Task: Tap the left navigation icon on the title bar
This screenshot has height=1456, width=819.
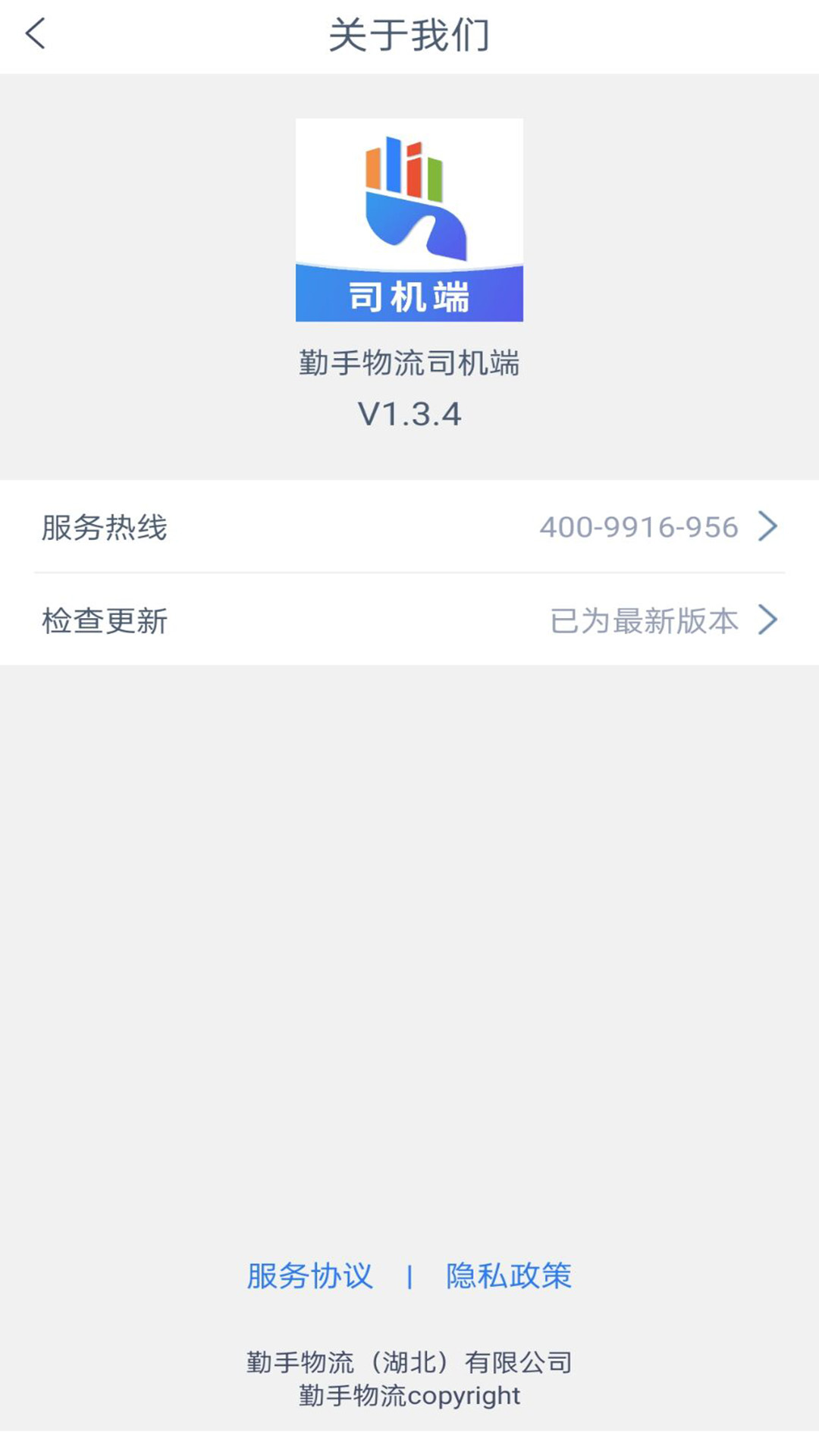Action: pos(34,34)
